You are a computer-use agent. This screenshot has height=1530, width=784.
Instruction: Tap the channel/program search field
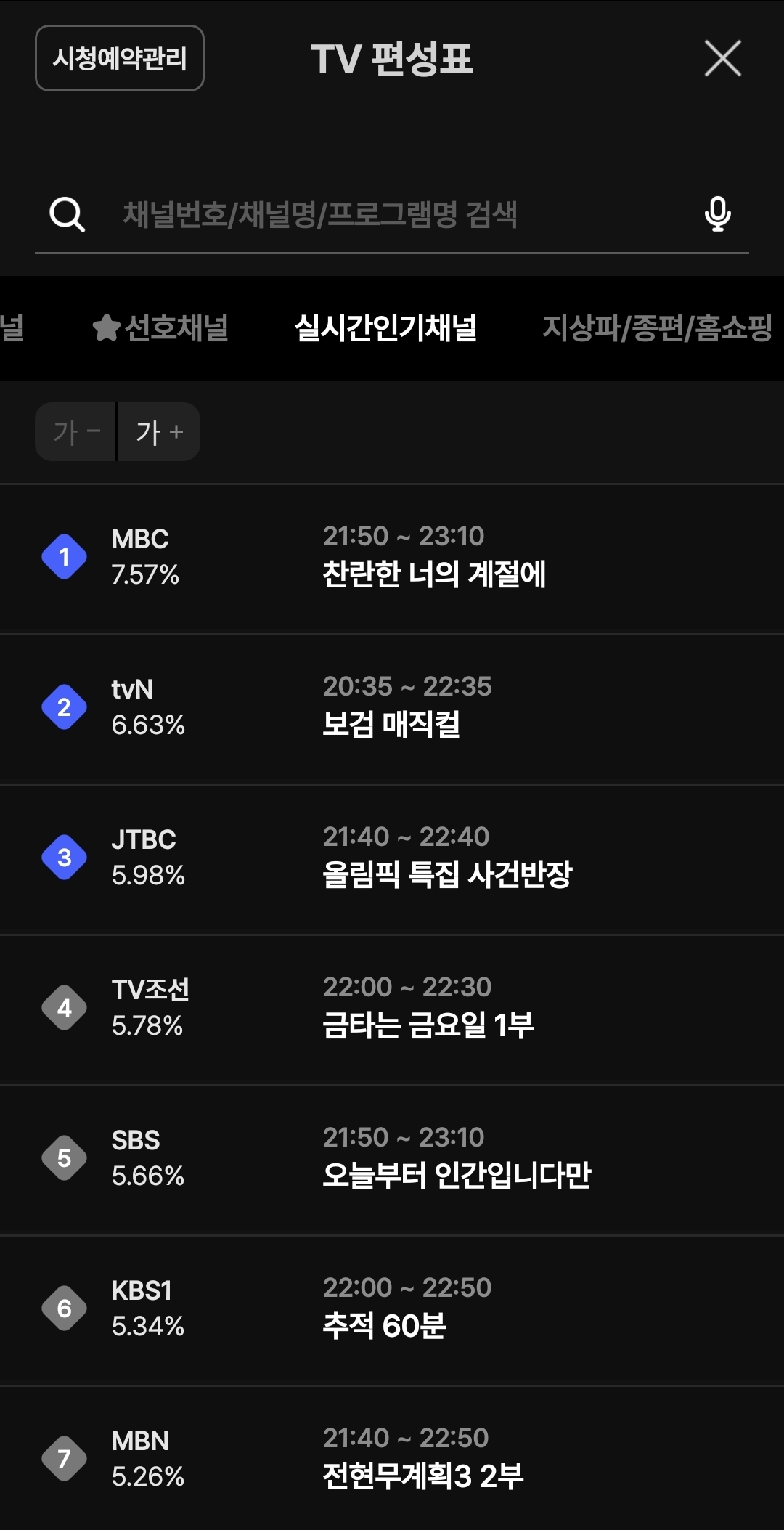(x=392, y=214)
